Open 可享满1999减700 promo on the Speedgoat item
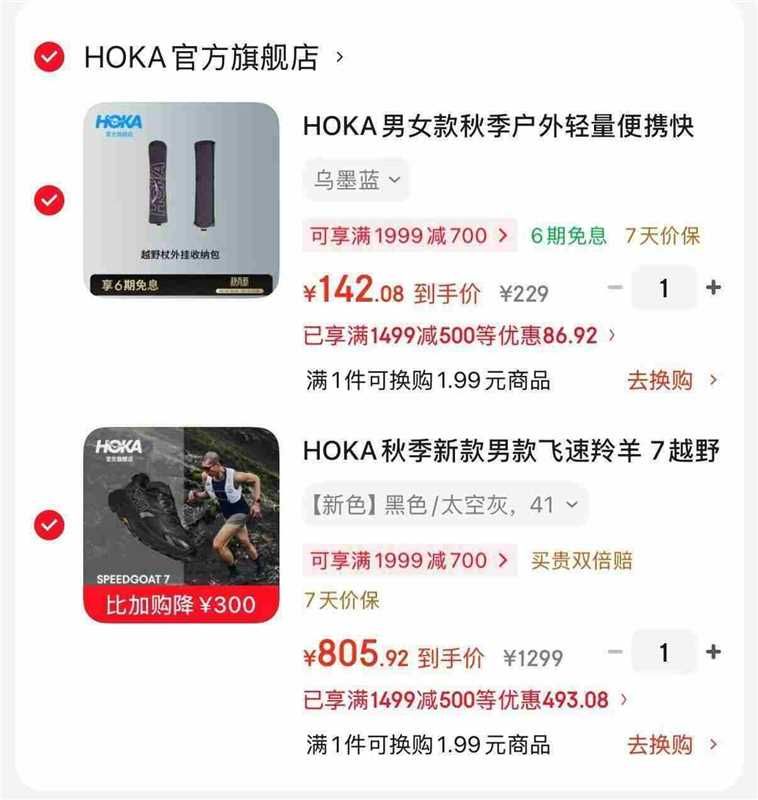 [x=410, y=561]
